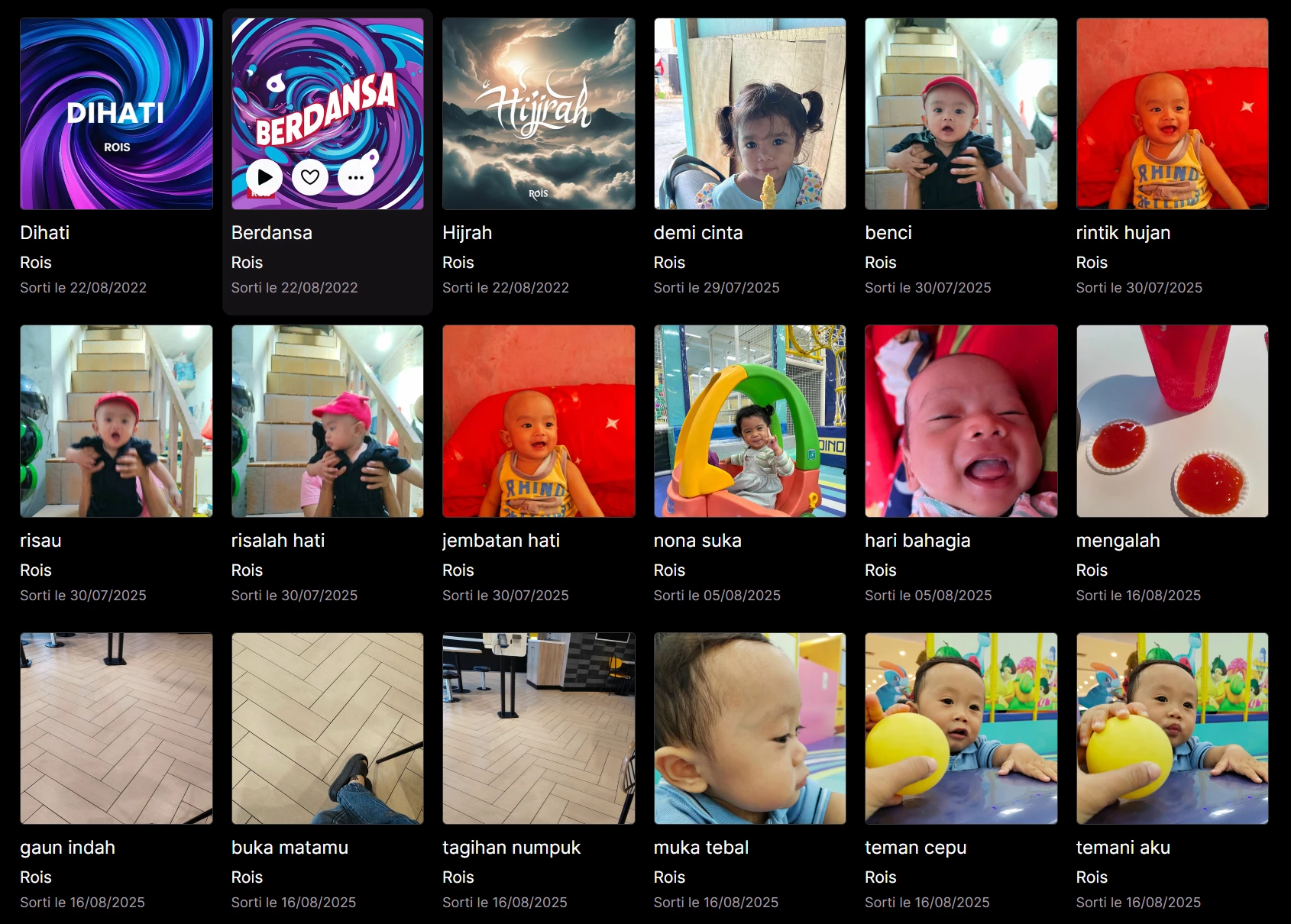Select the risalah hati album
The width and height of the screenshot is (1291, 924).
328,422
